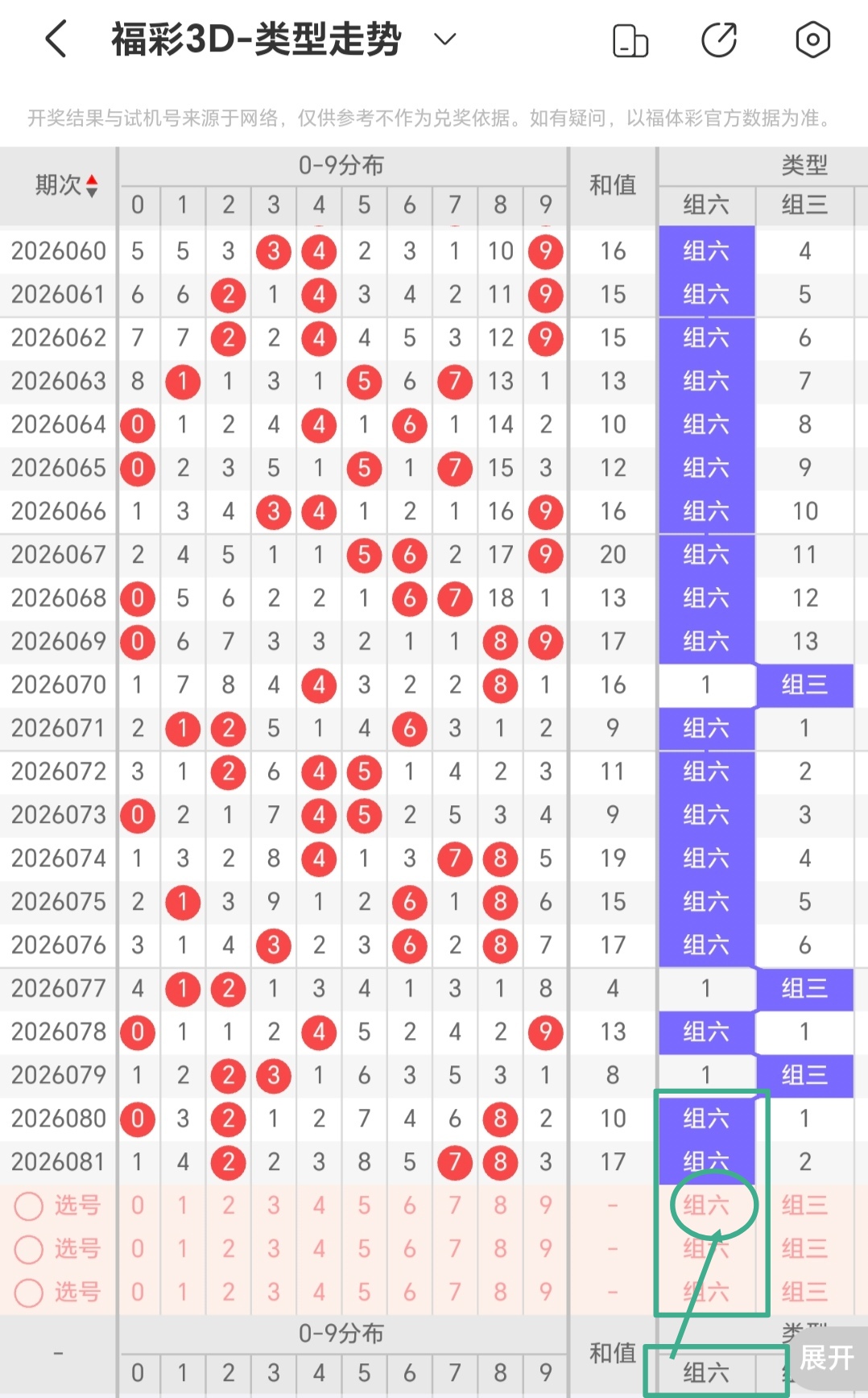
Task: Open the dropdown next to 福彩3D-类型走势 title
Action: pyautogui.click(x=442, y=38)
